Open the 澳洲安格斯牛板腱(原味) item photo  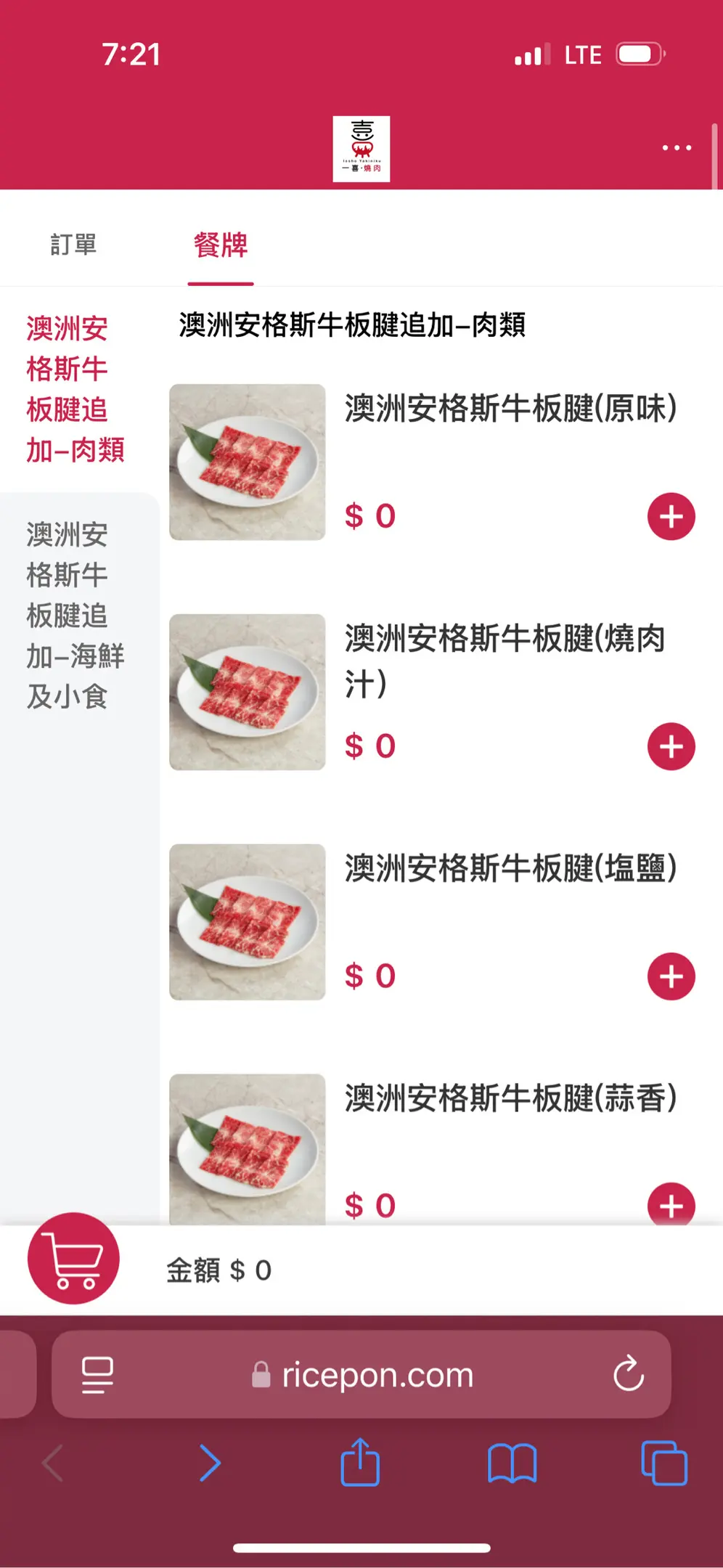click(x=248, y=462)
